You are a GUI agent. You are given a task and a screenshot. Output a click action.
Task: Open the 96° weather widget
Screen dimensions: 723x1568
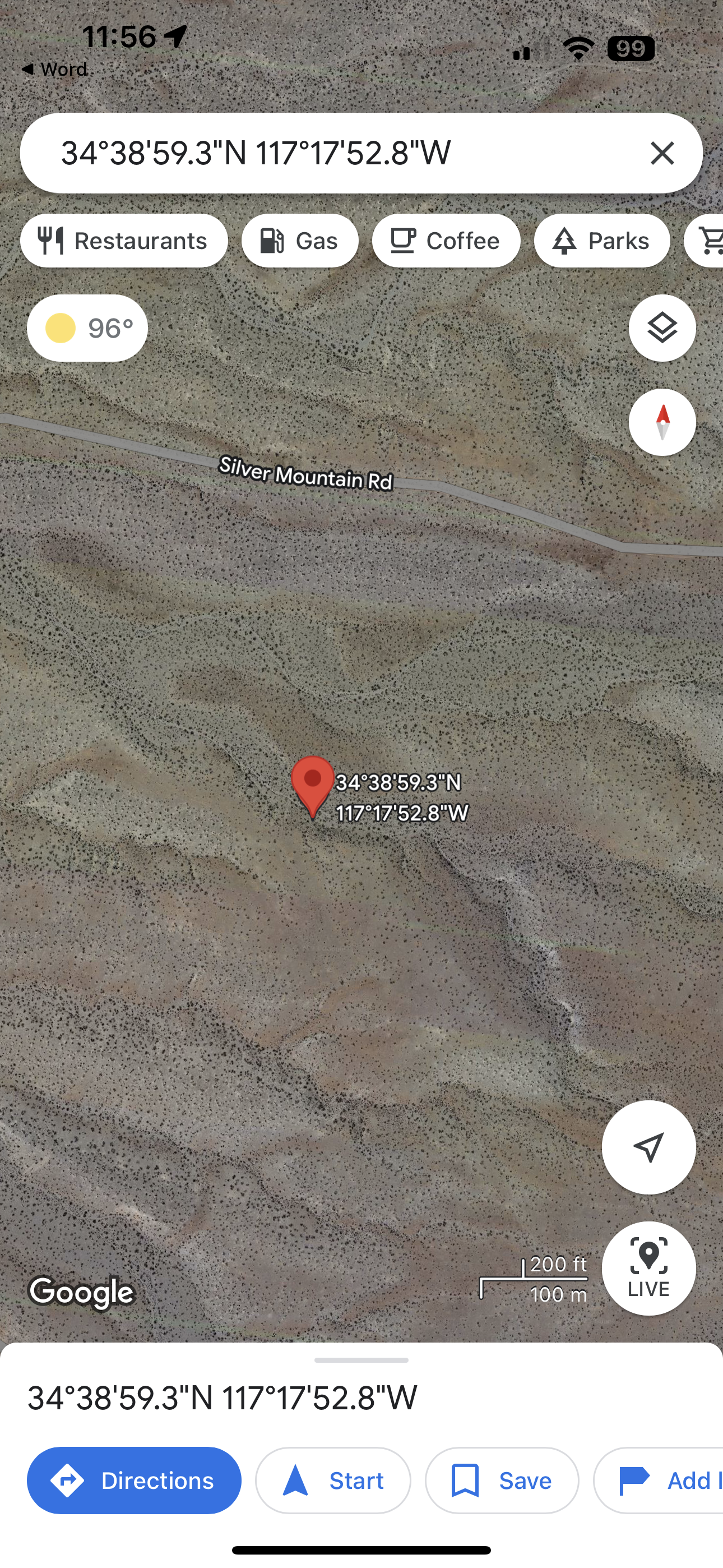click(x=87, y=328)
